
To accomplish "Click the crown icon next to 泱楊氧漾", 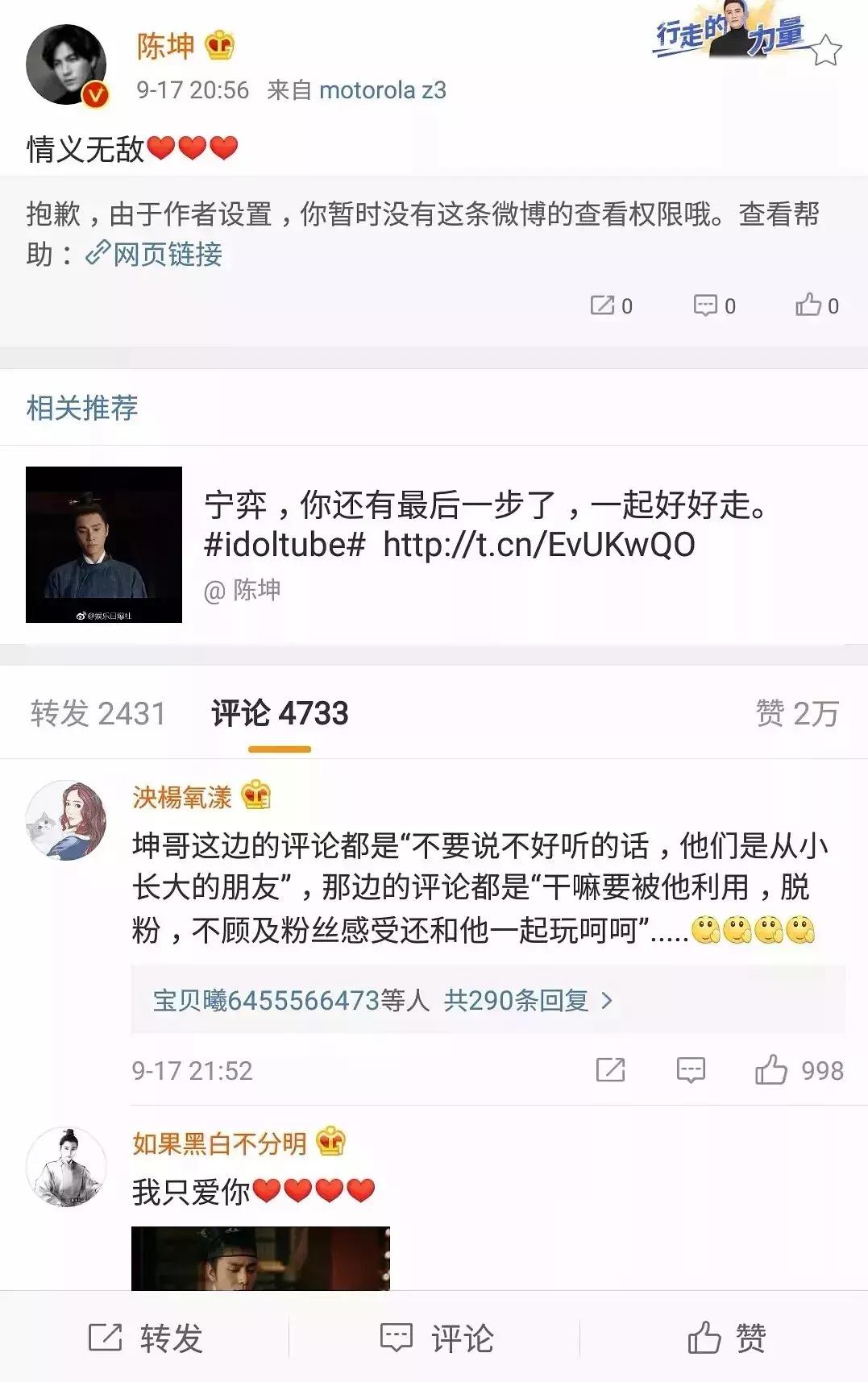I will pos(257,797).
